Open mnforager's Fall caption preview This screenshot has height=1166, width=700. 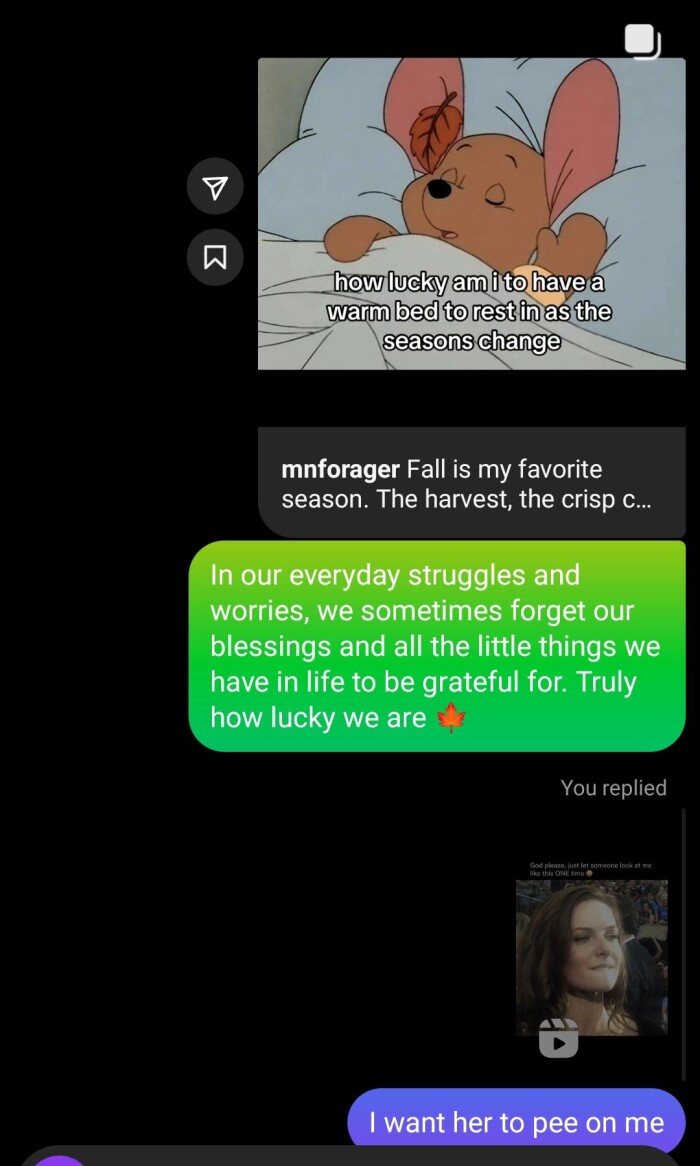click(471, 483)
